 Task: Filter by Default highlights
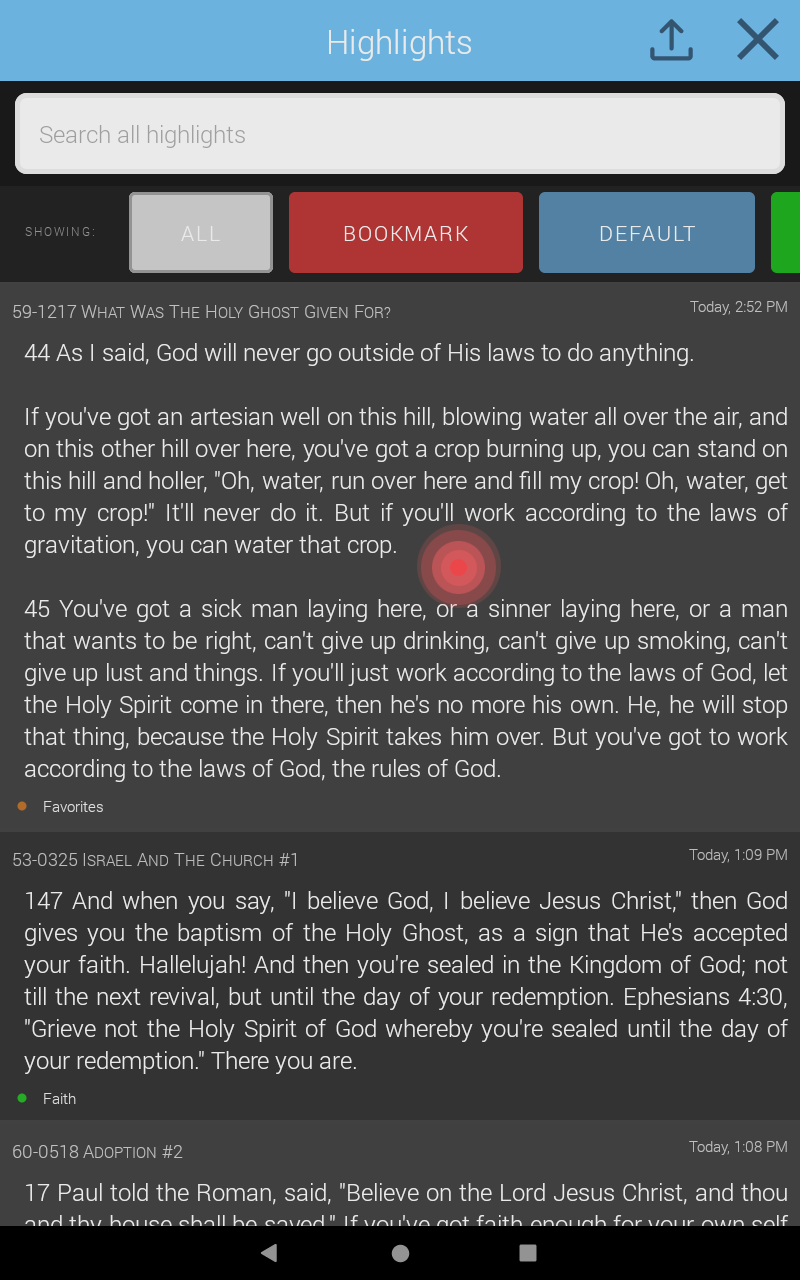tap(647, 233)
